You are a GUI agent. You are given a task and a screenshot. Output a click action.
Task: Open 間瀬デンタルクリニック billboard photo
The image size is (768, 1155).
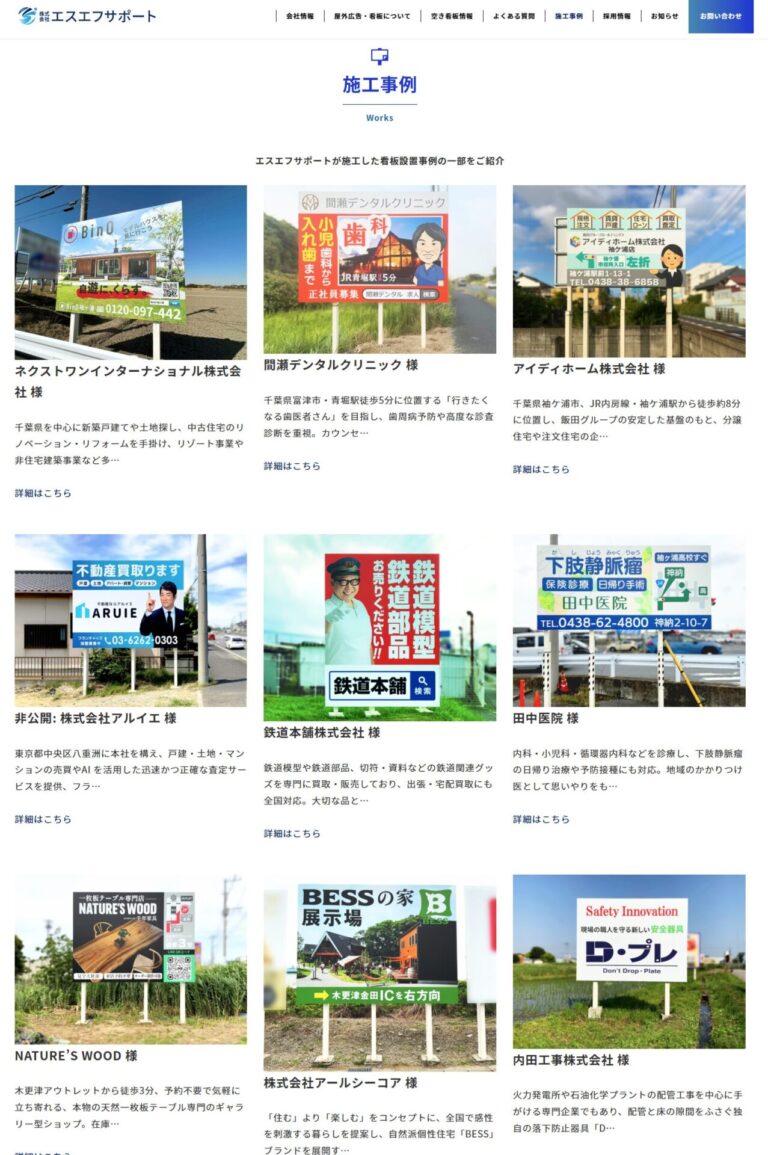tap(379, 269)
